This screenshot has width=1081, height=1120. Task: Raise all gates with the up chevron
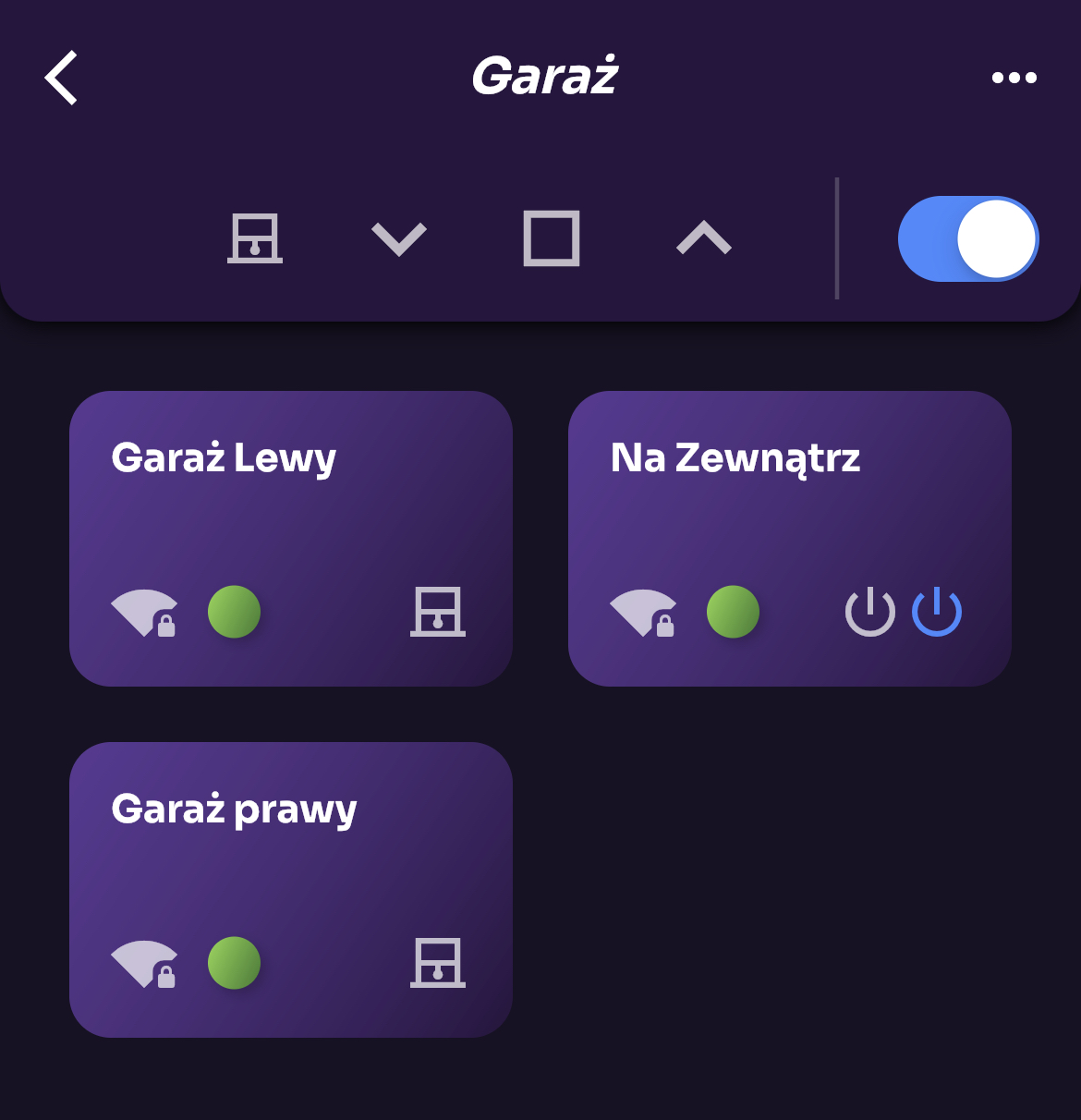pos(704,238)
